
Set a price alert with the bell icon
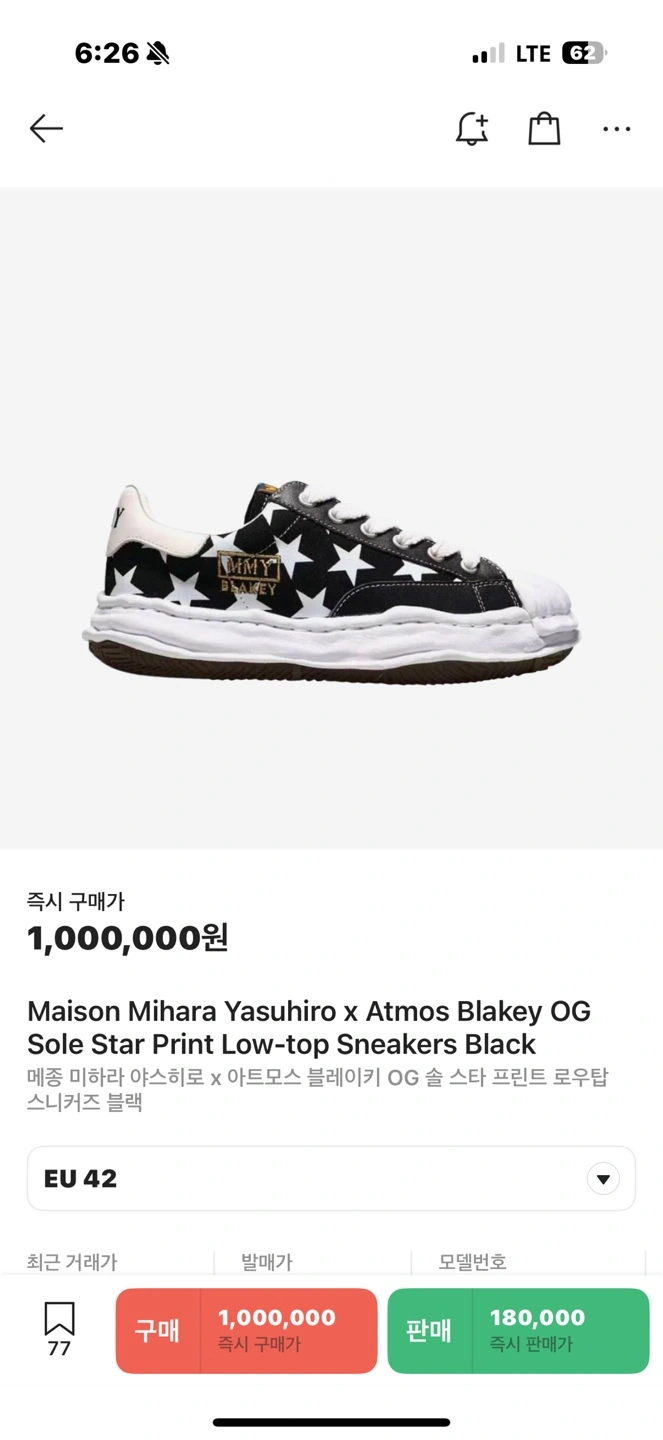472,129
